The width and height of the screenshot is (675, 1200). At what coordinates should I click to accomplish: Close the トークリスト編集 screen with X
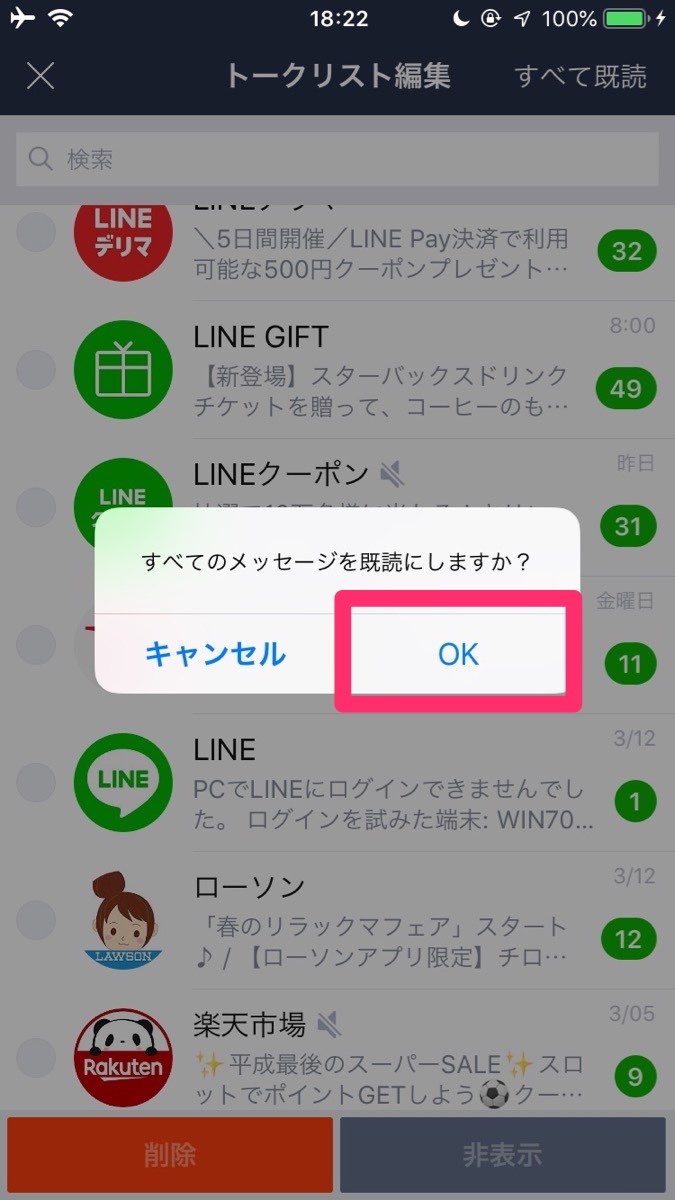point(40,76)
